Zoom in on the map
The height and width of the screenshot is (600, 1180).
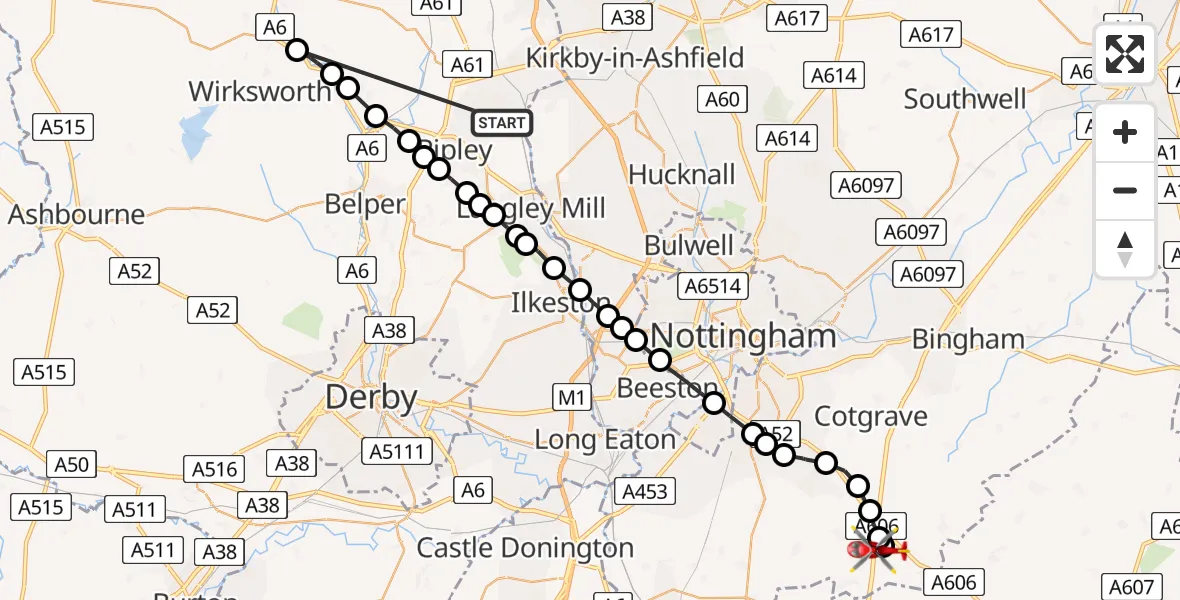pos(1125,132)
